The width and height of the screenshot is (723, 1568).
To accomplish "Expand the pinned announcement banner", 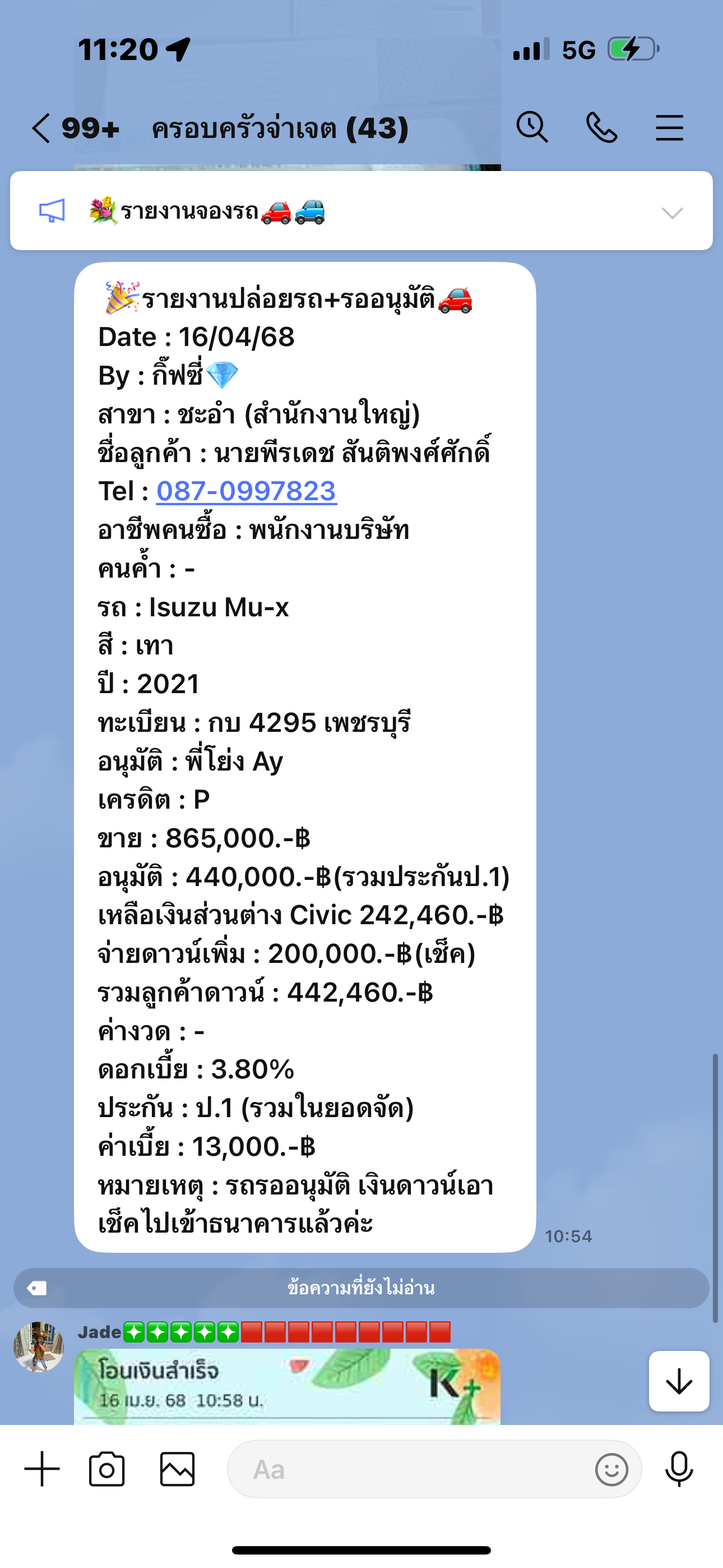I will pos(673,213).
